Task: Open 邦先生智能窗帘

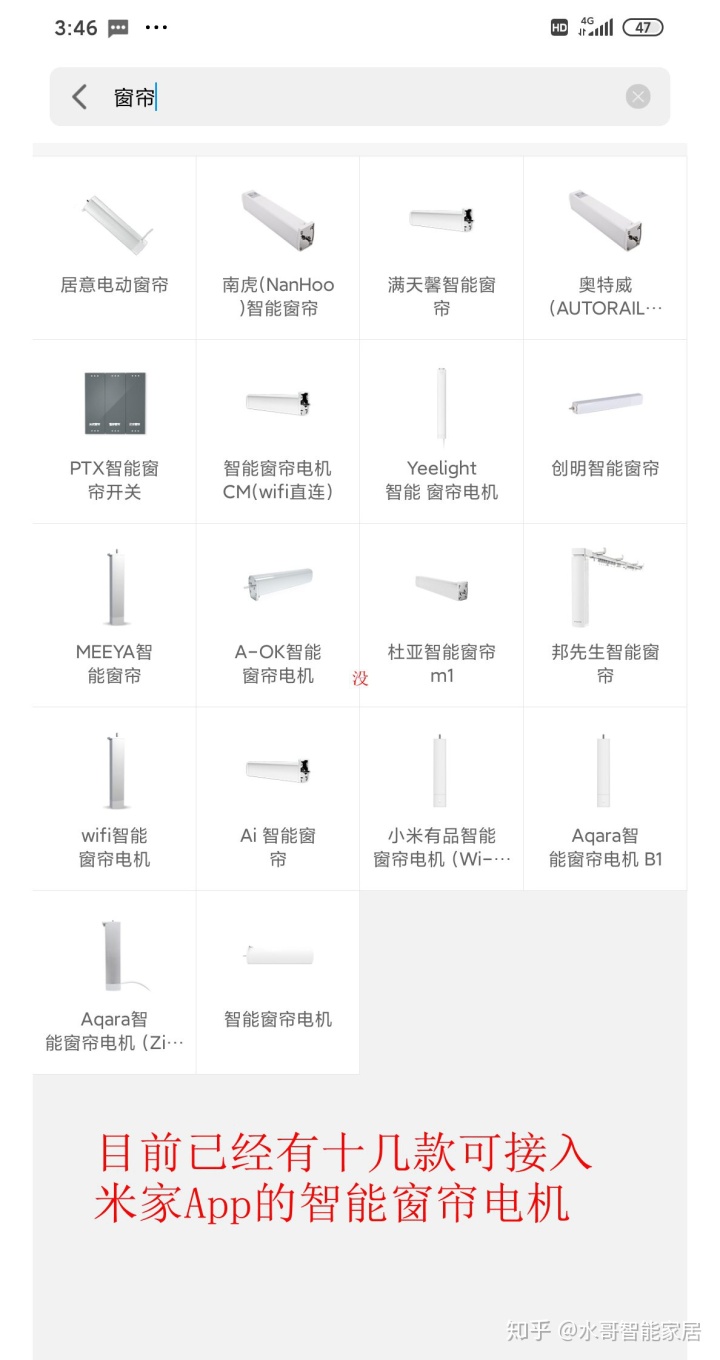Action: (605, 615)
